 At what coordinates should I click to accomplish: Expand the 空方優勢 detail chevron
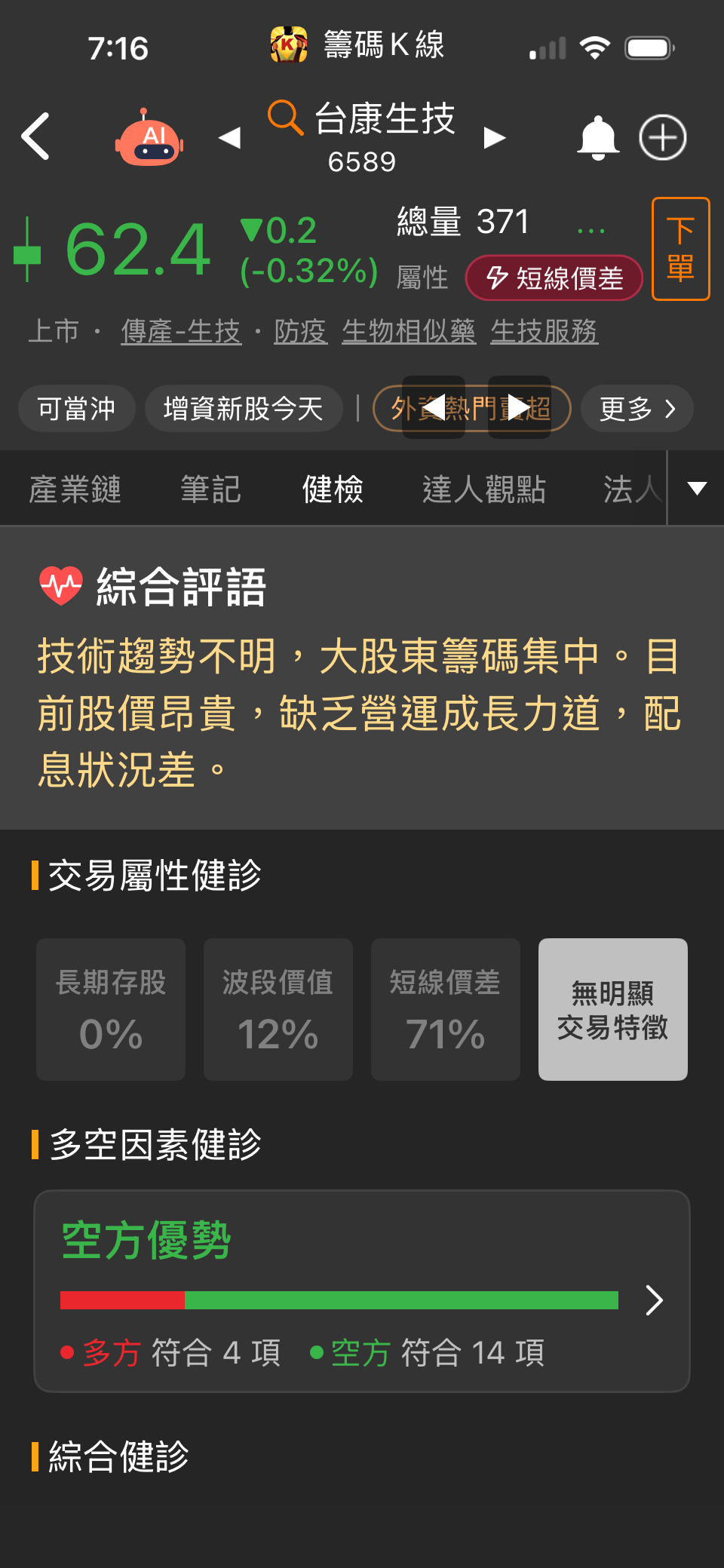coord(653,1300)
